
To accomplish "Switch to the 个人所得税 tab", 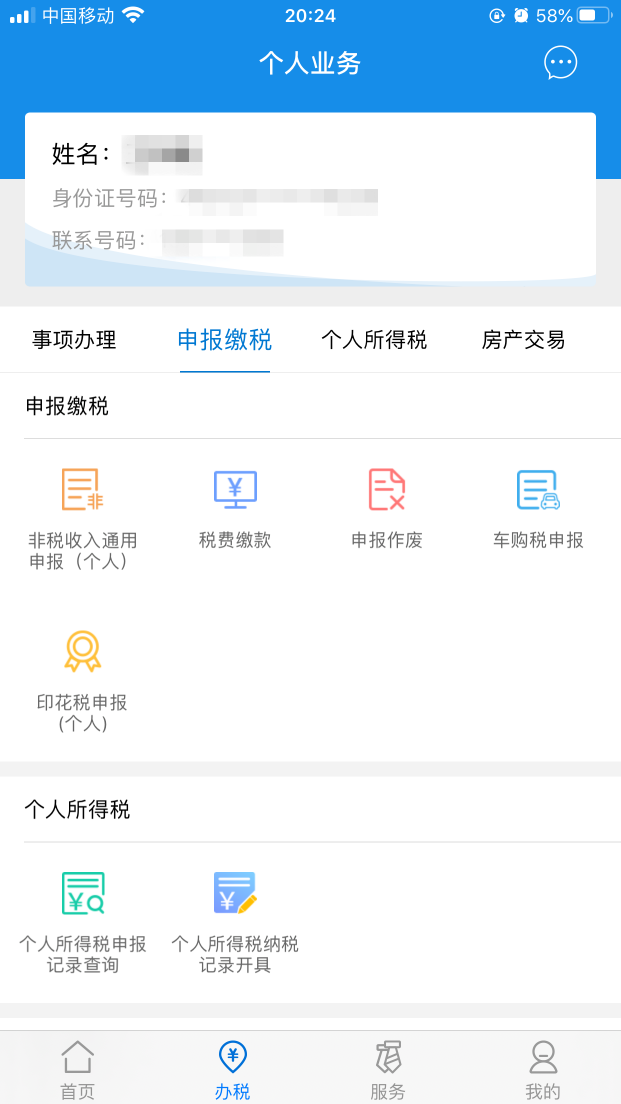I will [x=374, y=340].
